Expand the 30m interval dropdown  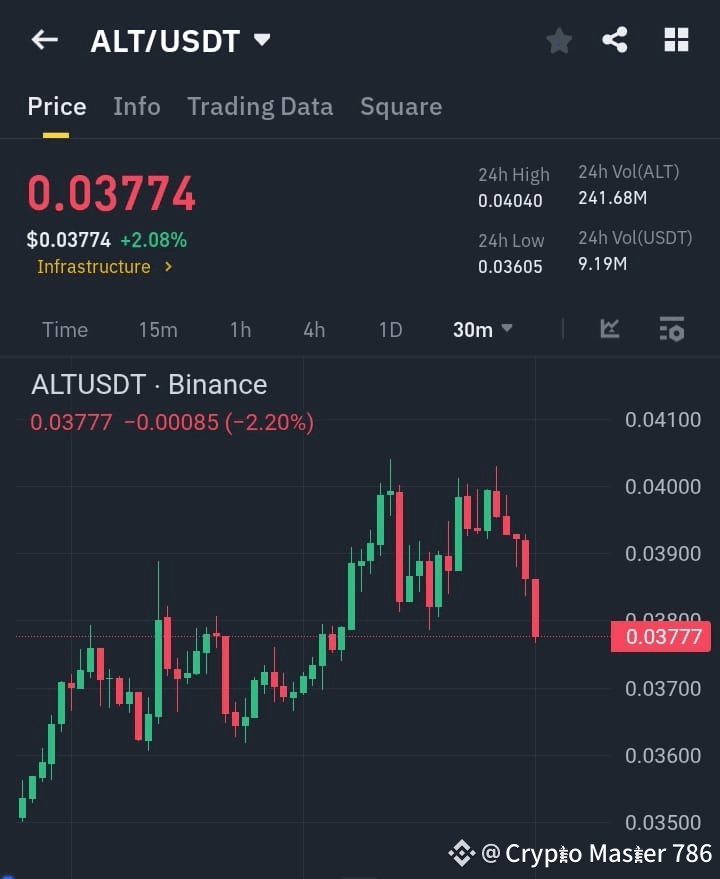coord(482,330)
